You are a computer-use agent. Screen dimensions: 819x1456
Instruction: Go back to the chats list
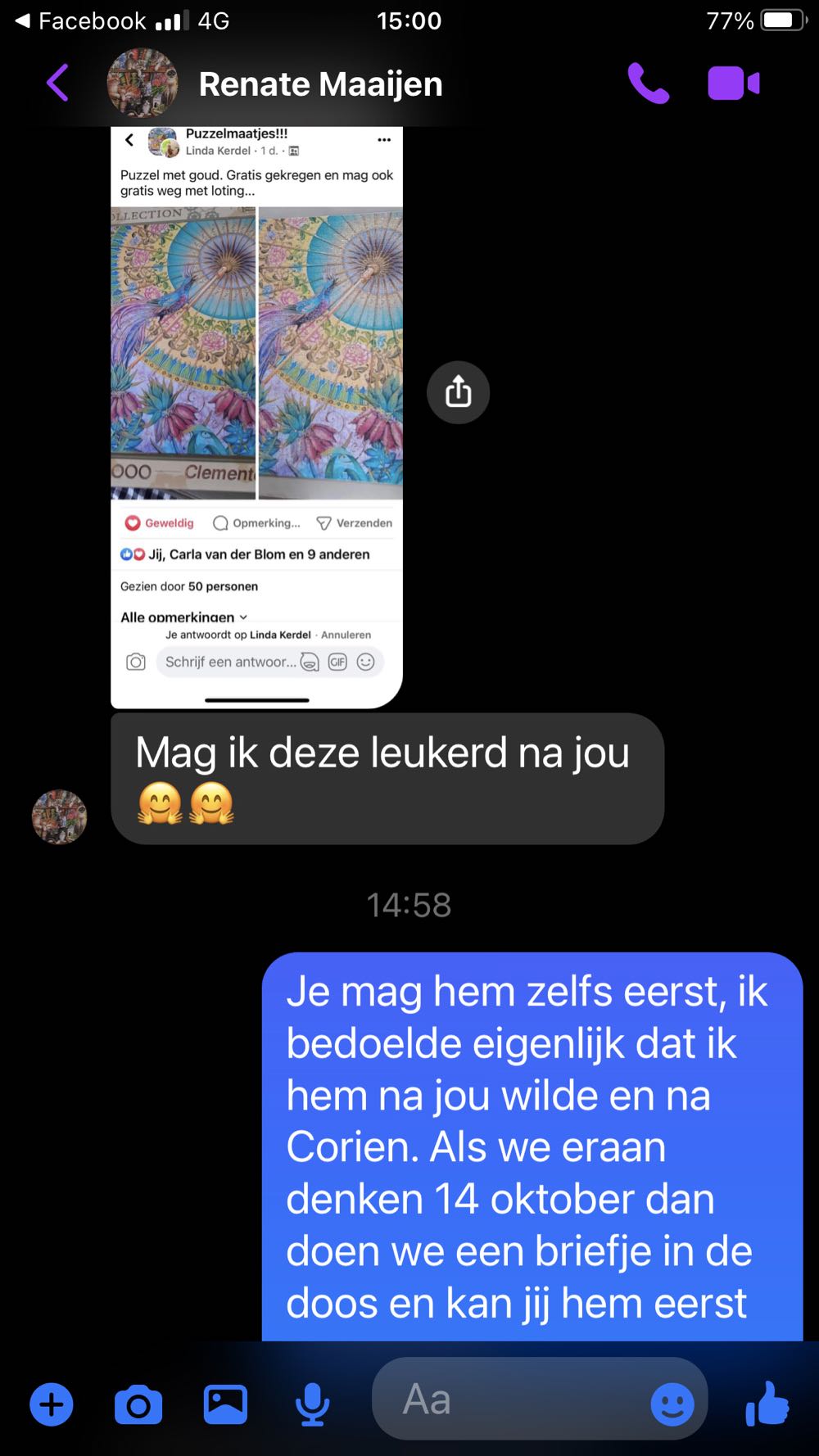click(57, 83)
